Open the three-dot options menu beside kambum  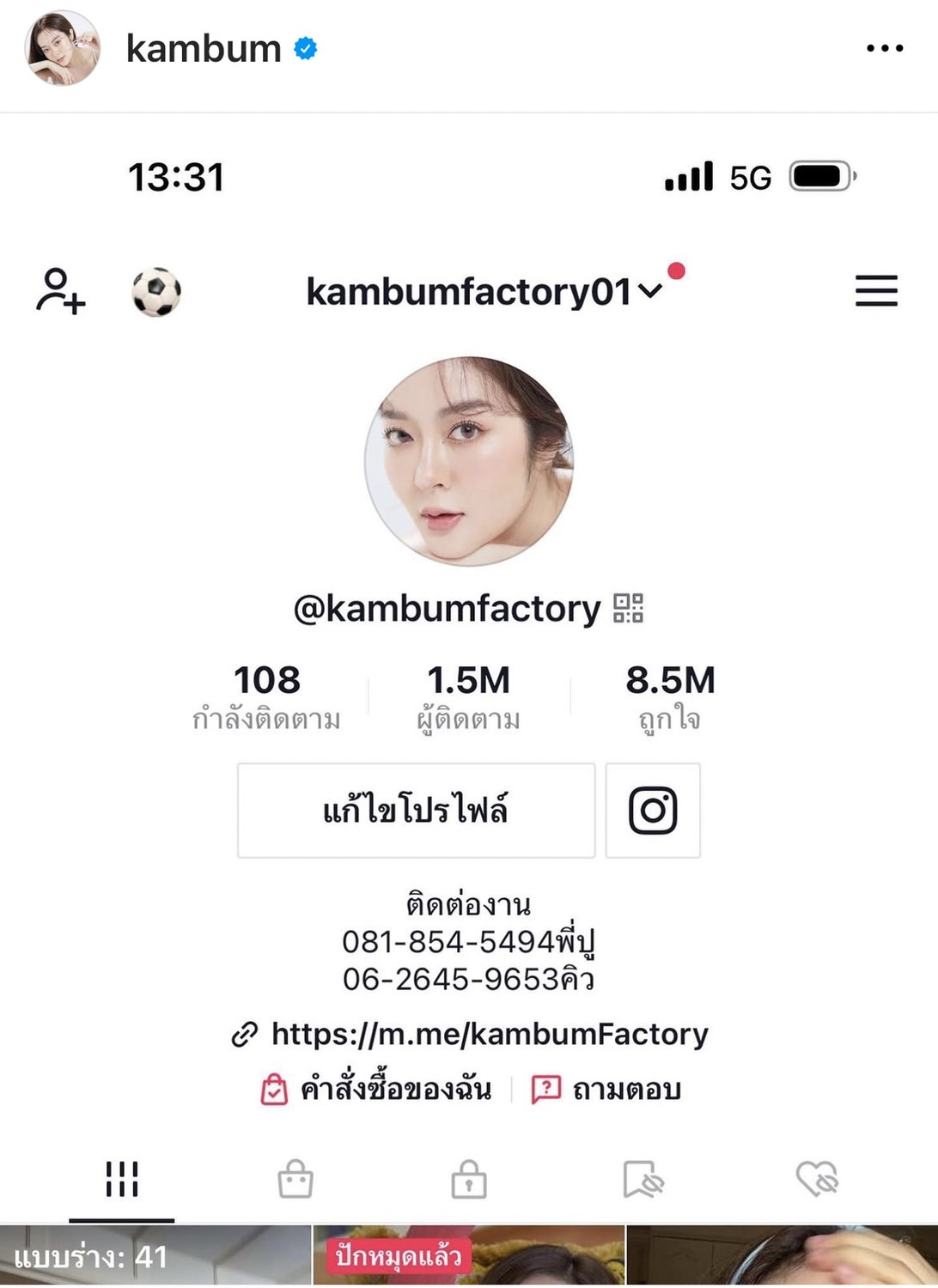click(x=882, y=49)
